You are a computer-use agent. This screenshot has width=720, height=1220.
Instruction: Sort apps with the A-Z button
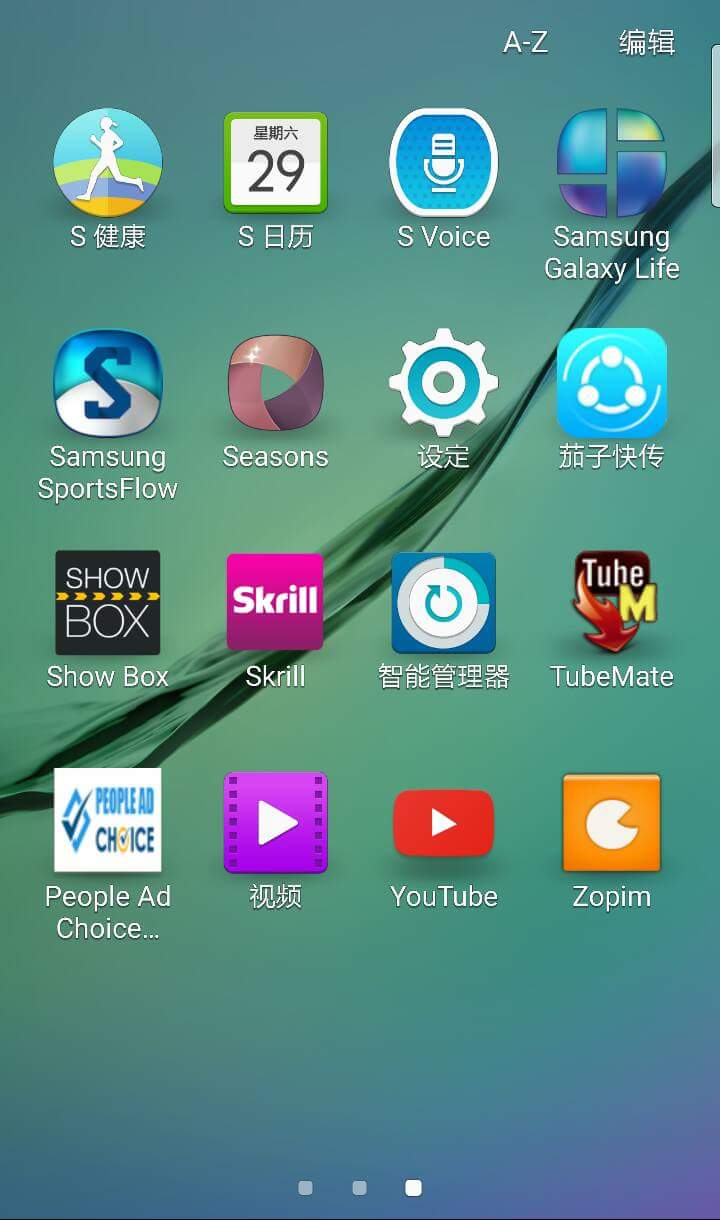(x=525, y=43)
